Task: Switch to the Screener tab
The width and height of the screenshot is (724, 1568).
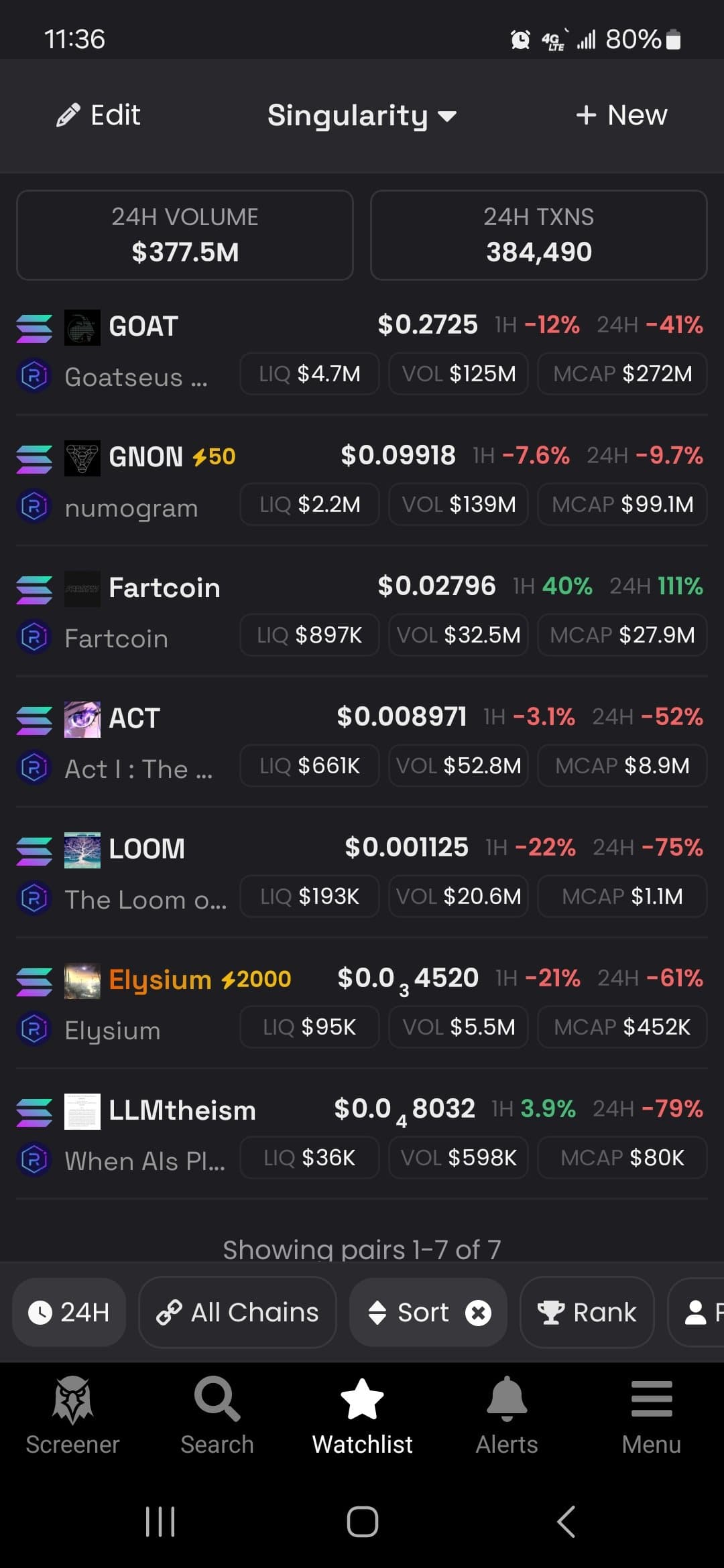Action: pyautogui.click(x=72, y=1415)
